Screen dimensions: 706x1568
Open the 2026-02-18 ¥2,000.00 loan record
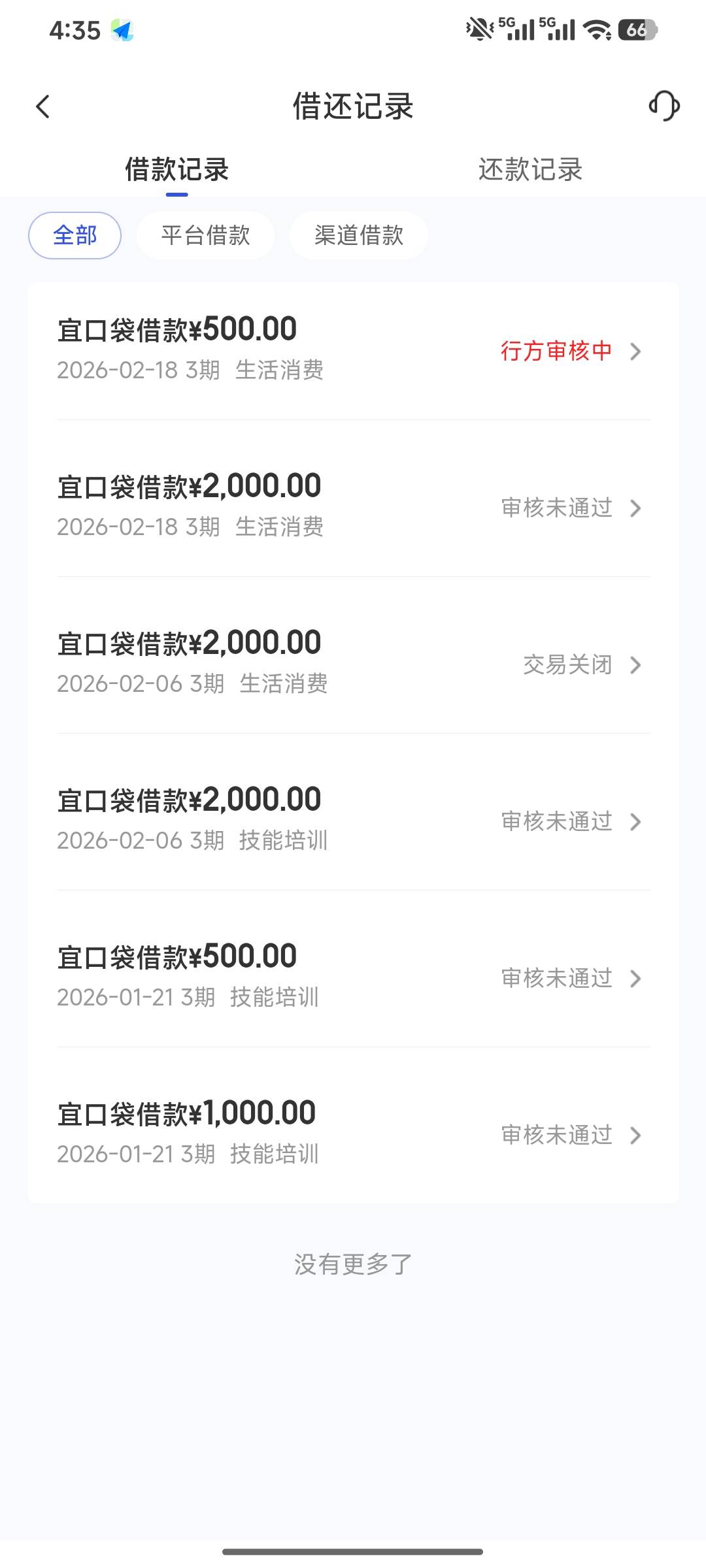click(353, 507)
